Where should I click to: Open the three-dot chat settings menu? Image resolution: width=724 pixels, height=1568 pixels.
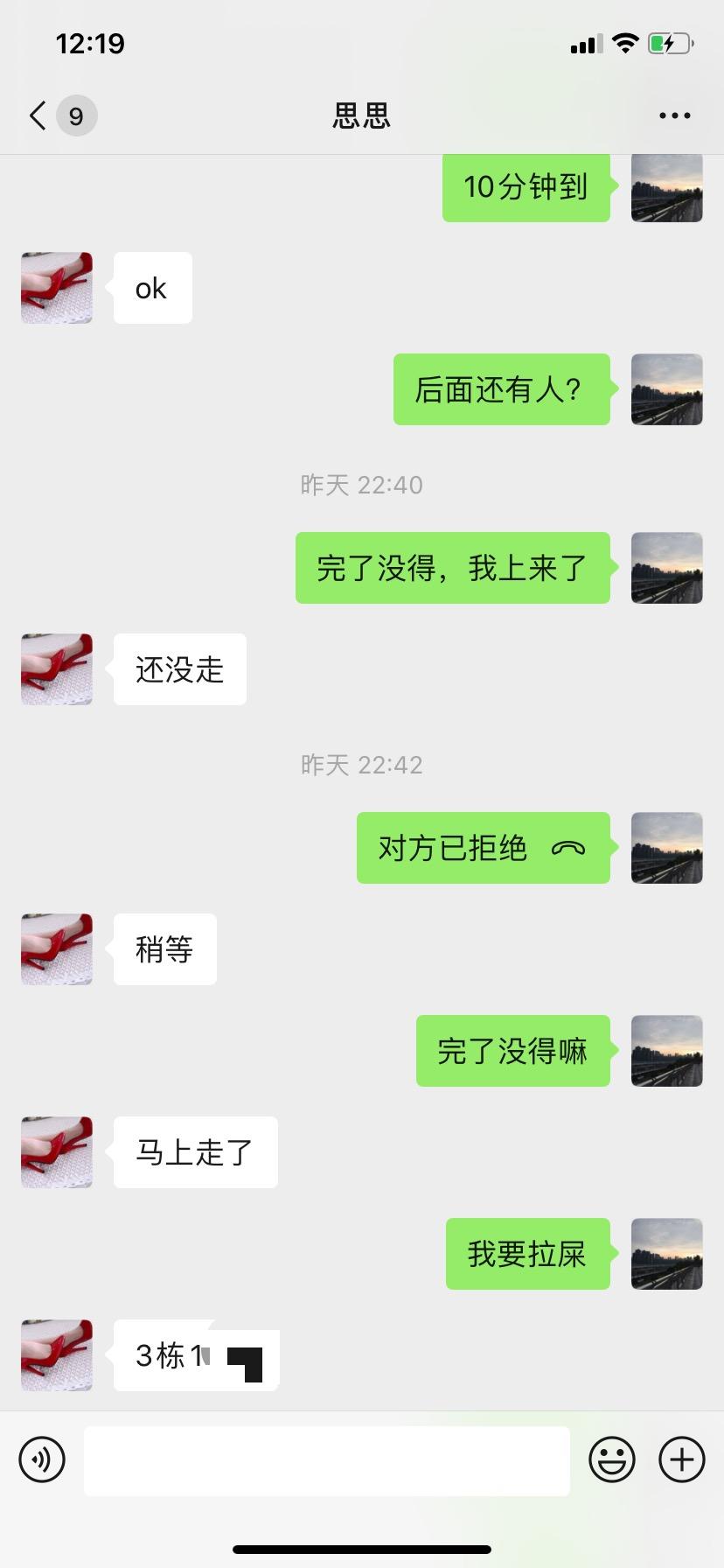[673, 115]
